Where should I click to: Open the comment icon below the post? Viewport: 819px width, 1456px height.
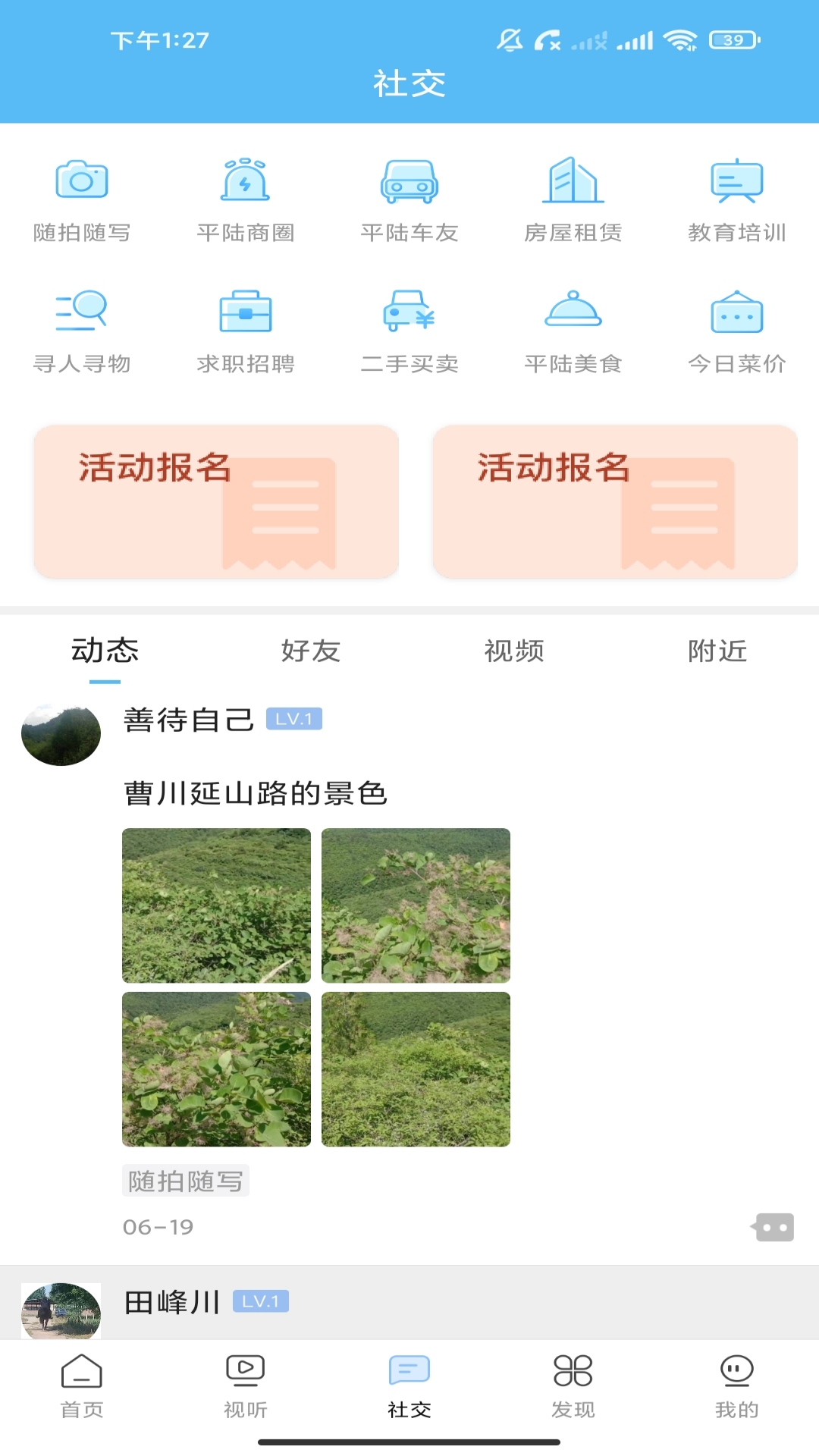pos(774,1228)
